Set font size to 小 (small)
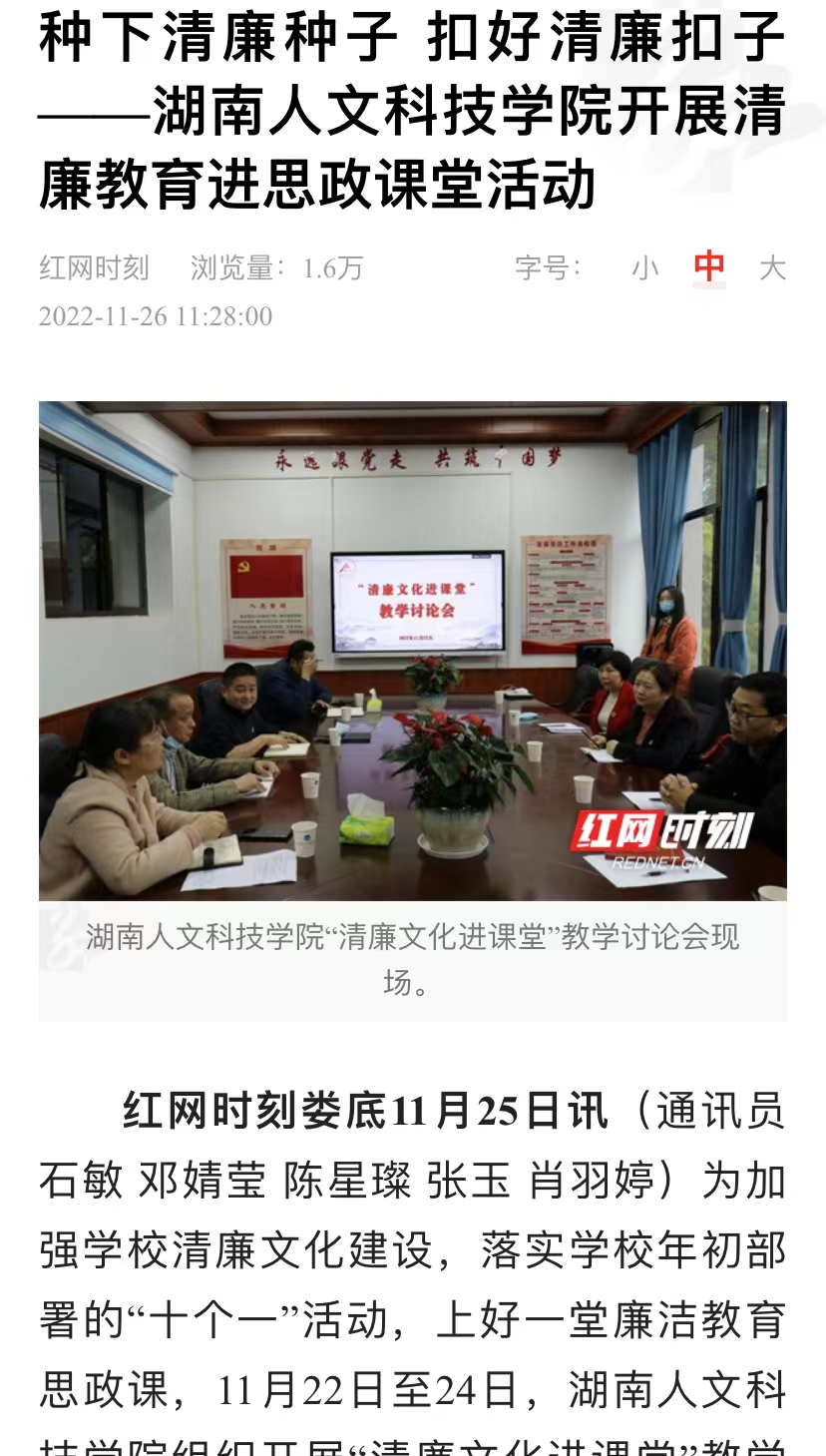Screen dimensions: 826x1456 [645, 267]
